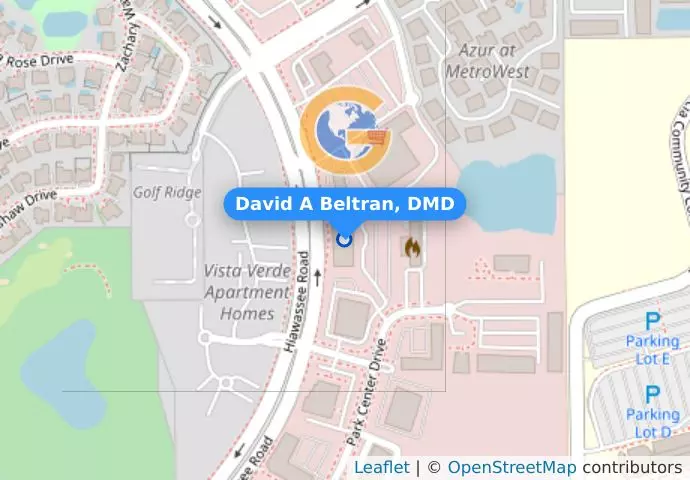Open the Leaflet attribution link
Image resolution: width=690 pixels, height=480 pixels.
tap(381, 467)
